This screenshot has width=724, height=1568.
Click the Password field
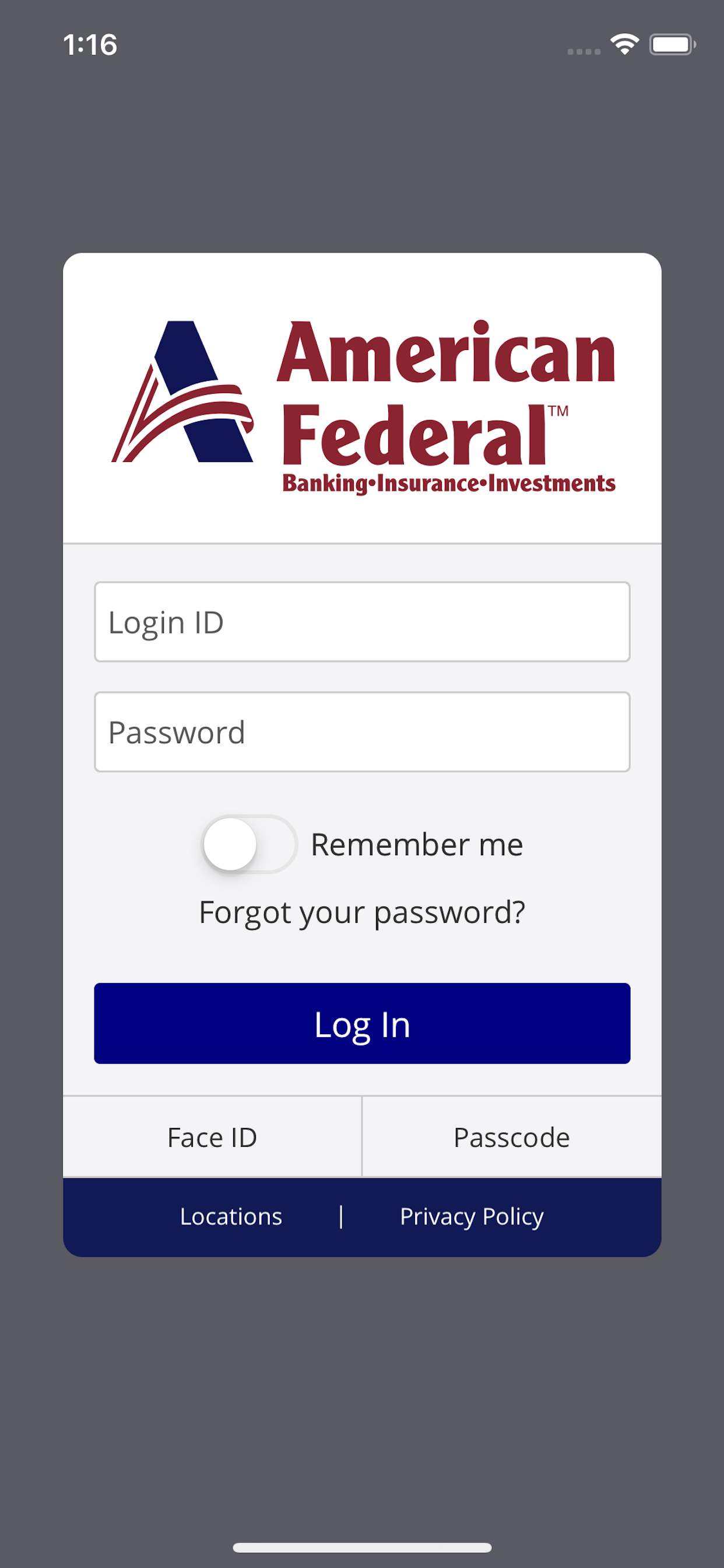pyautogui.click(x=362, y=731)
